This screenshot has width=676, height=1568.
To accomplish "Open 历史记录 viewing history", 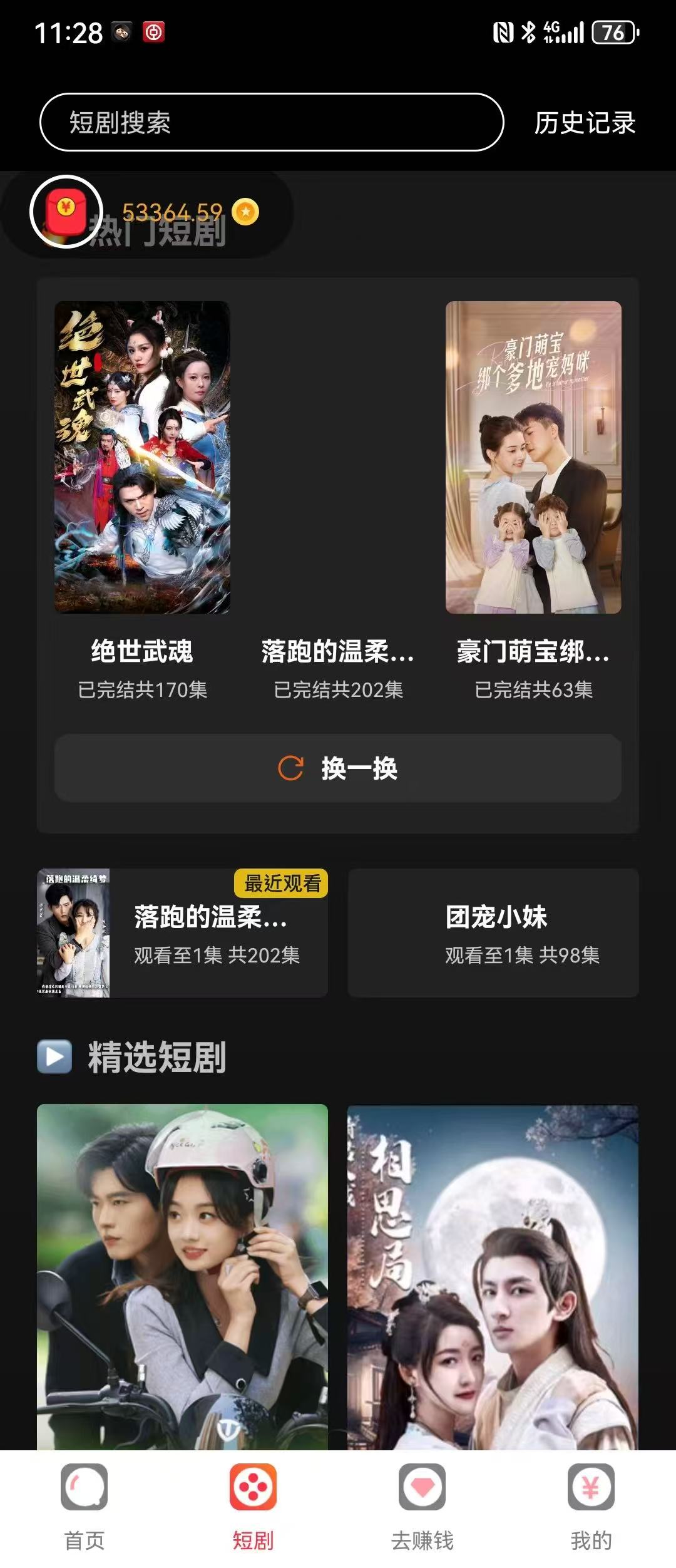I will [x=585, y=123].
